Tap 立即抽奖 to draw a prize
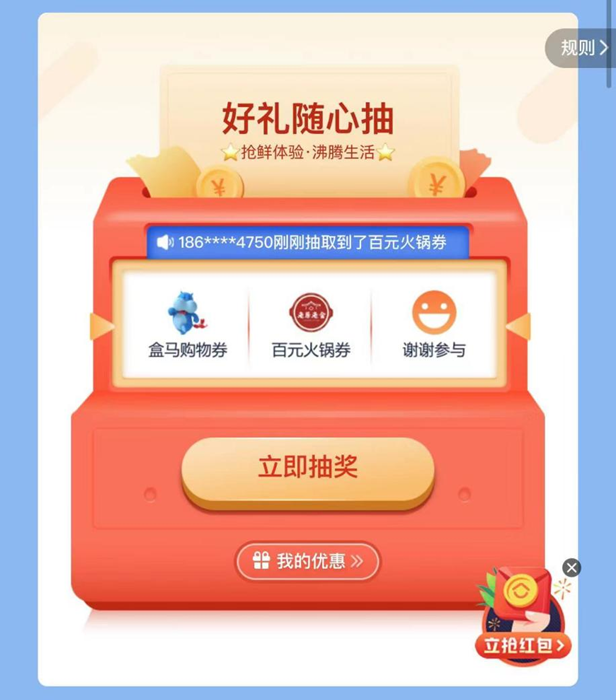 [308, 469]
